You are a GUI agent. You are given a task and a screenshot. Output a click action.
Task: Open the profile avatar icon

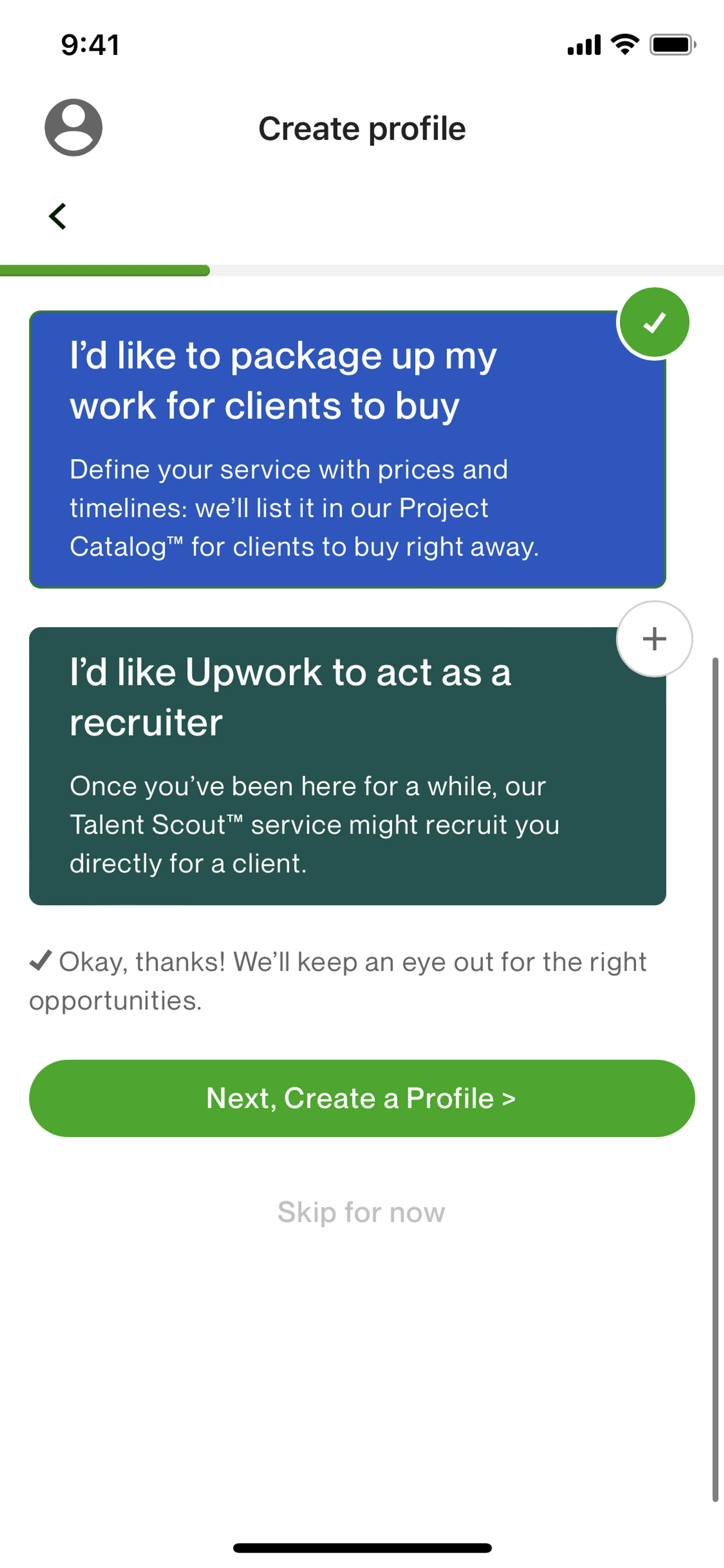[73, 128]
